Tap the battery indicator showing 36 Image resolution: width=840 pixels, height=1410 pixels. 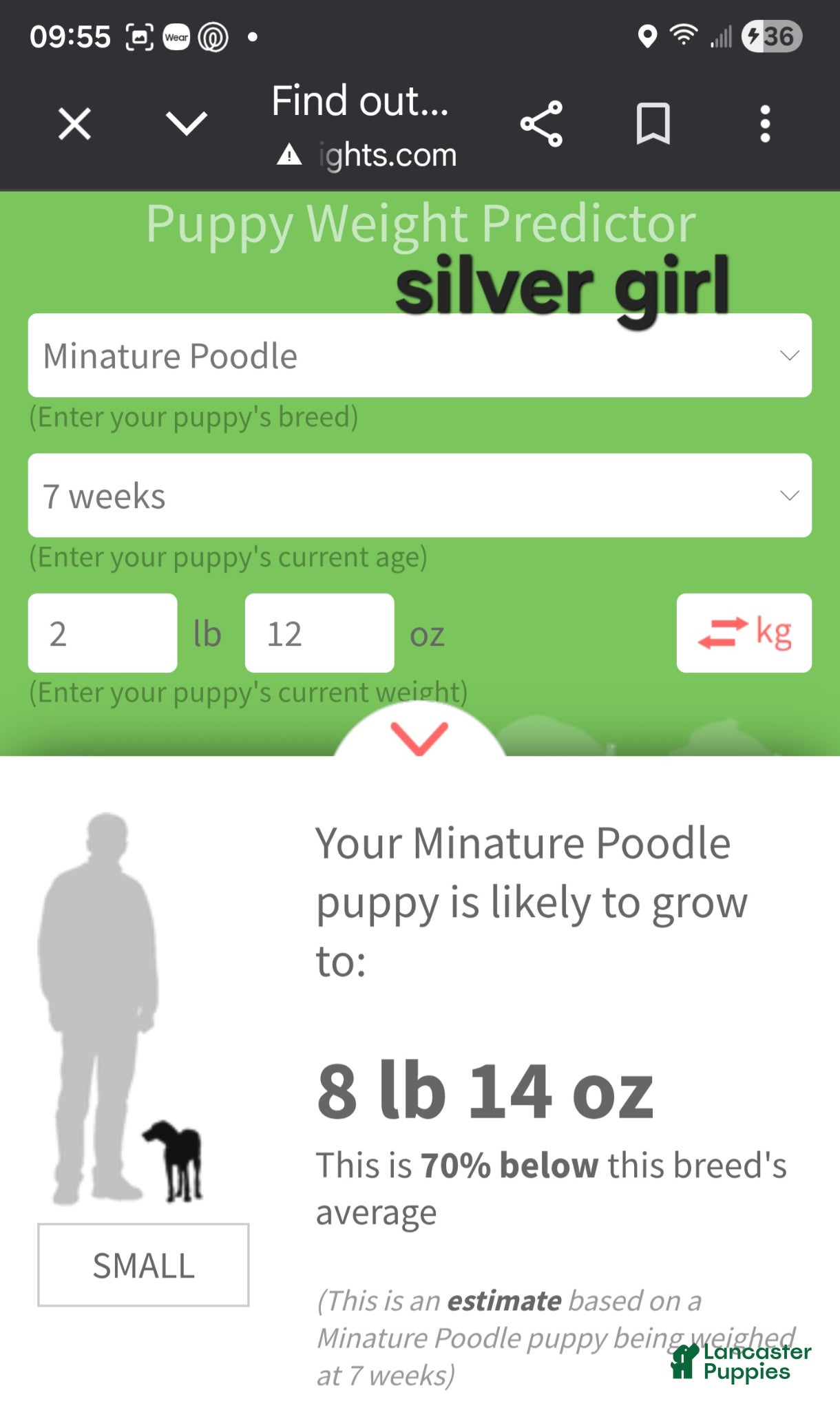(773, 36)
